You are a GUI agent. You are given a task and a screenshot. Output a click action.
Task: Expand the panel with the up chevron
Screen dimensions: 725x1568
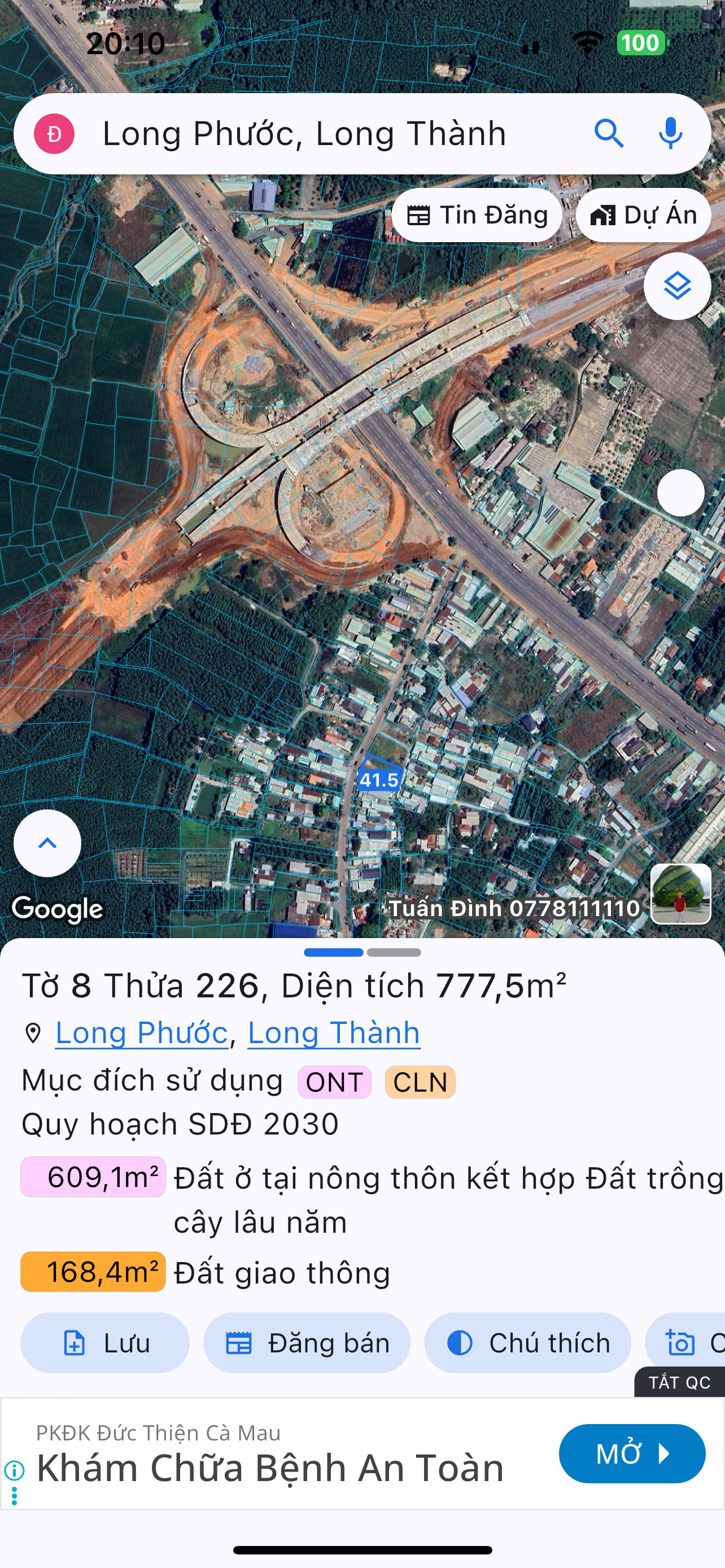point(47,843)
